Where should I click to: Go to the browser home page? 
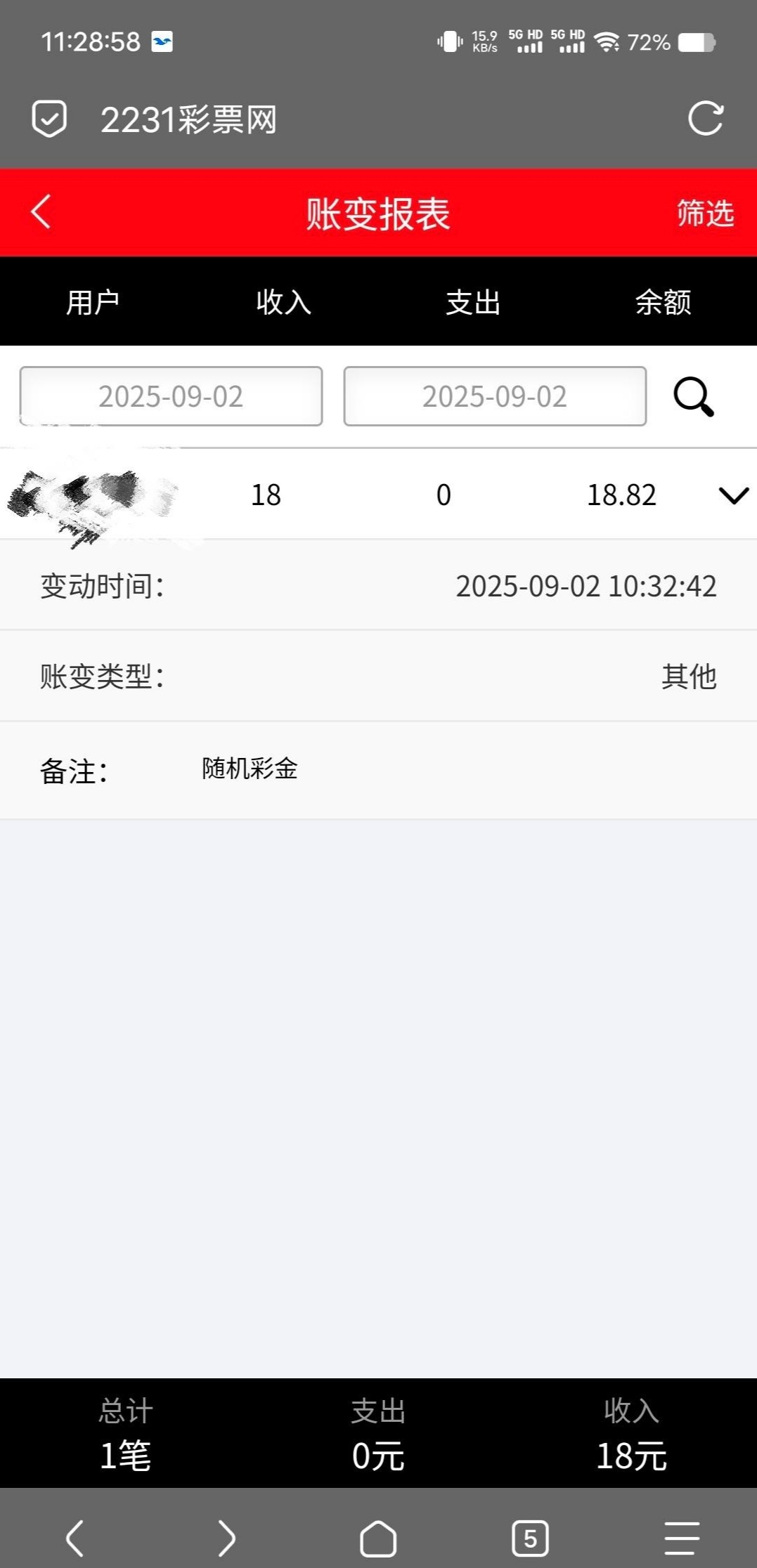378,1538
